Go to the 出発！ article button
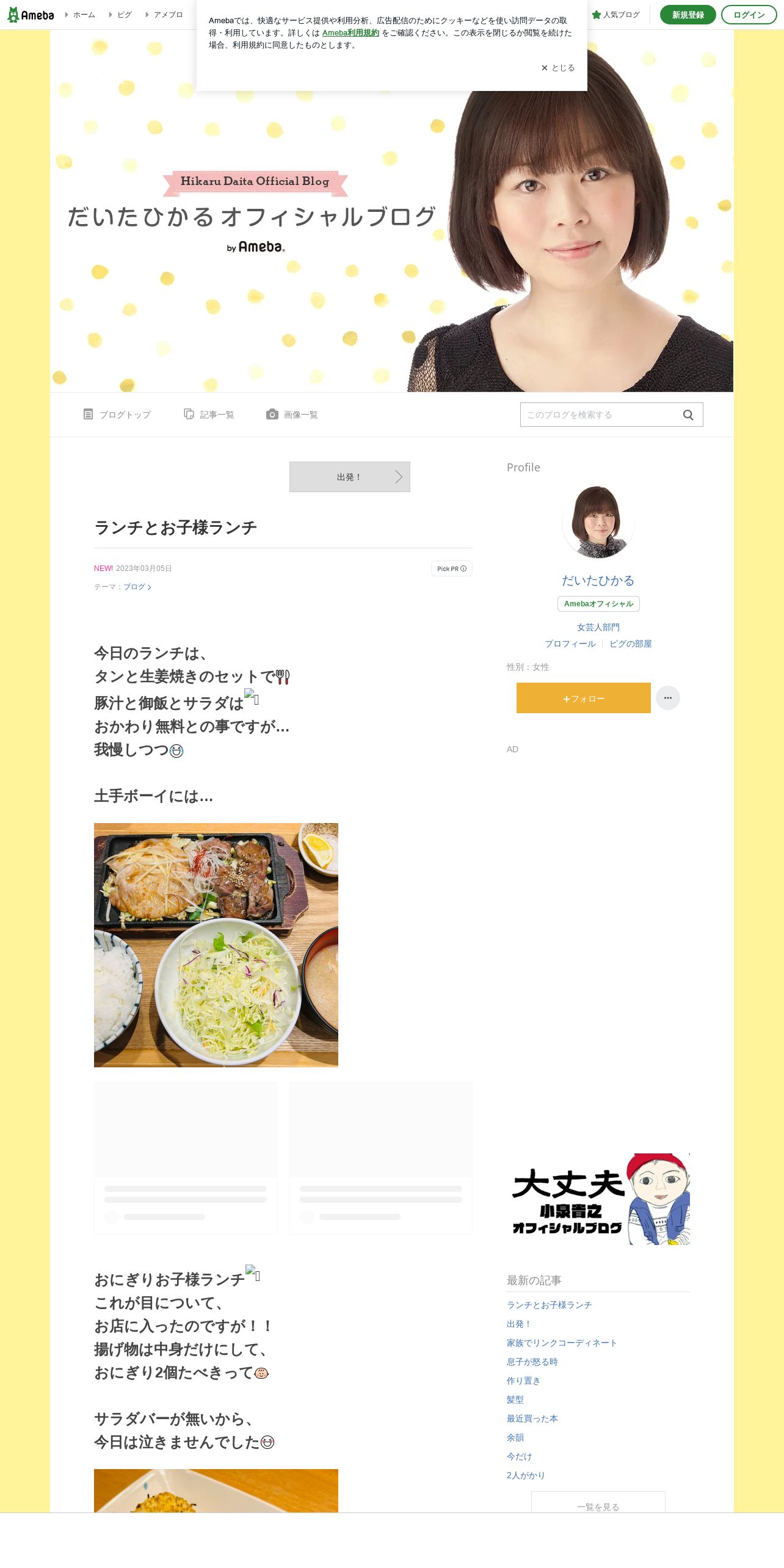The height and width of the screenshot is (1568, 784). [x=350, y=477]
